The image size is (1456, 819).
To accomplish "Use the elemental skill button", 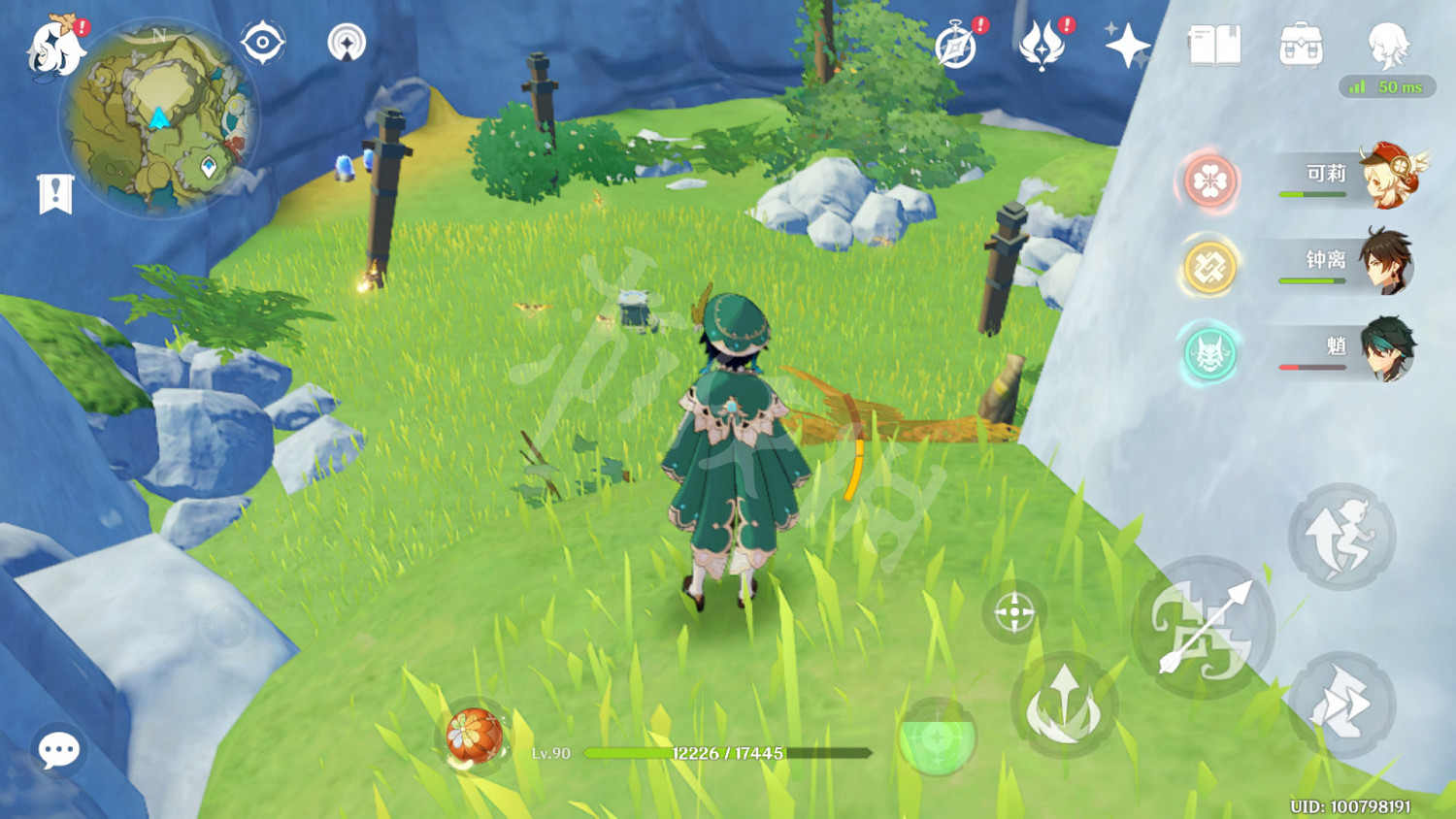I will (1064, 705).
